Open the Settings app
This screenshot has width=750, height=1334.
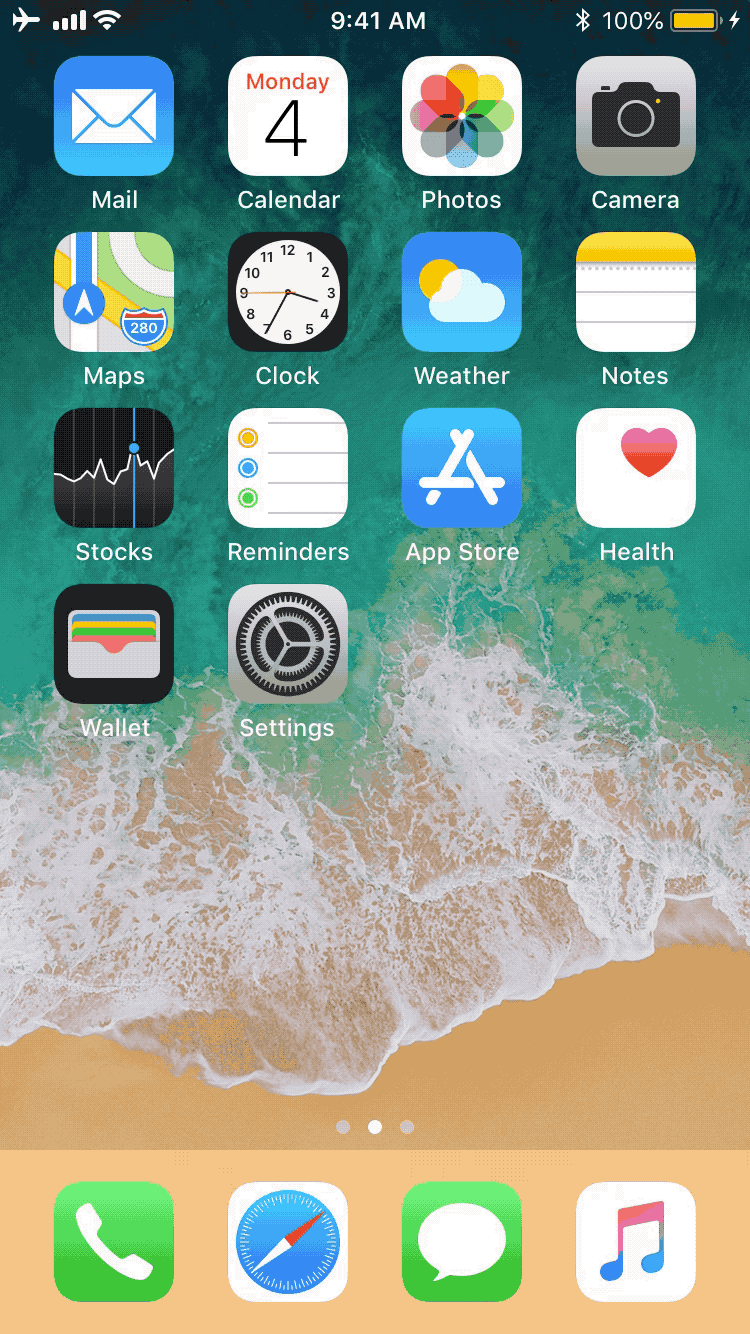(x=288, y=644)
